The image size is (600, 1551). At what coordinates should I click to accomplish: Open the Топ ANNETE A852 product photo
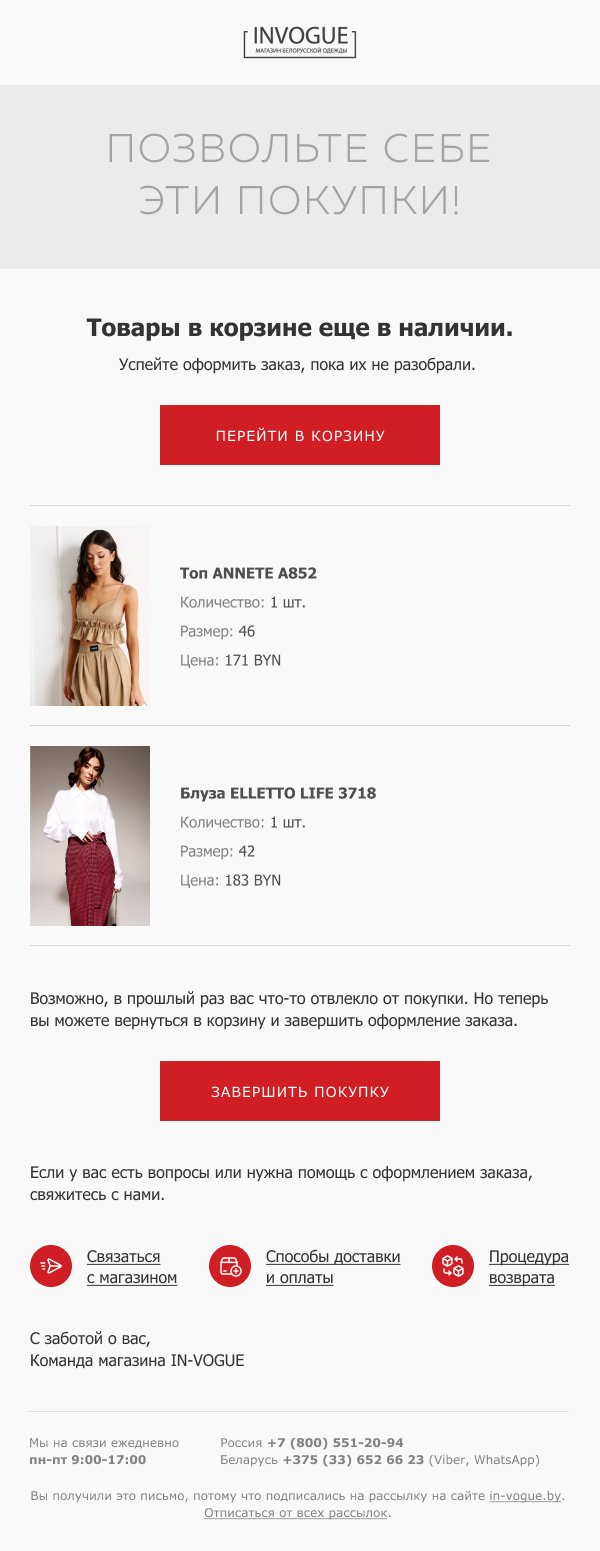[x=90, y=616]
